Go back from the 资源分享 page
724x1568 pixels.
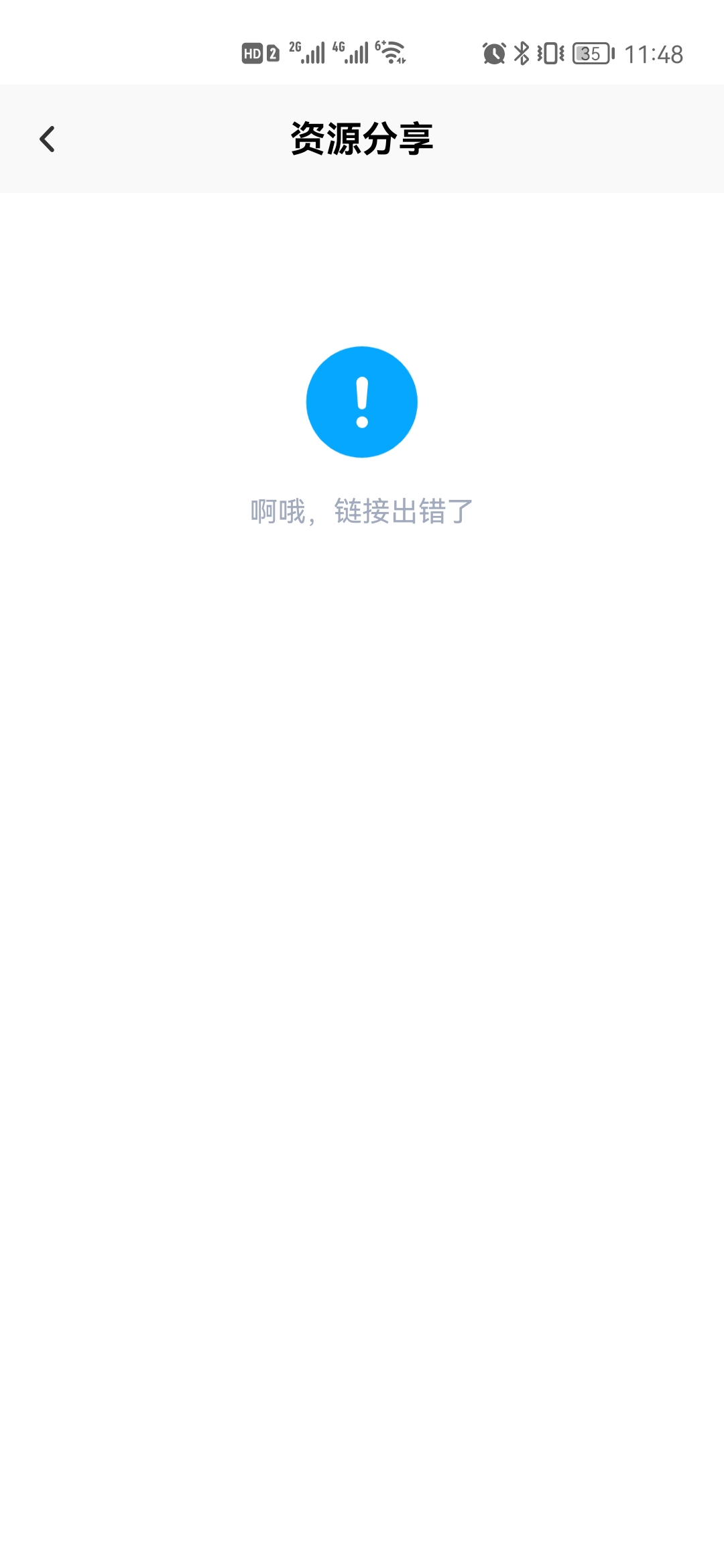point(47,139)
